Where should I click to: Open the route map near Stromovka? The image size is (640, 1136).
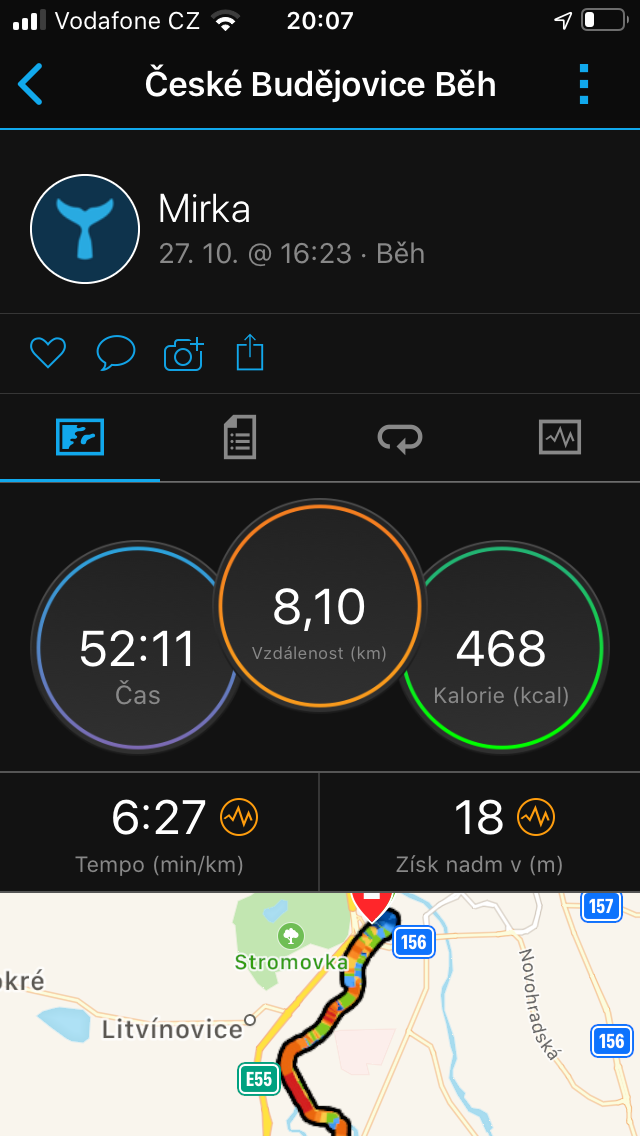[x=320, y=1014]
